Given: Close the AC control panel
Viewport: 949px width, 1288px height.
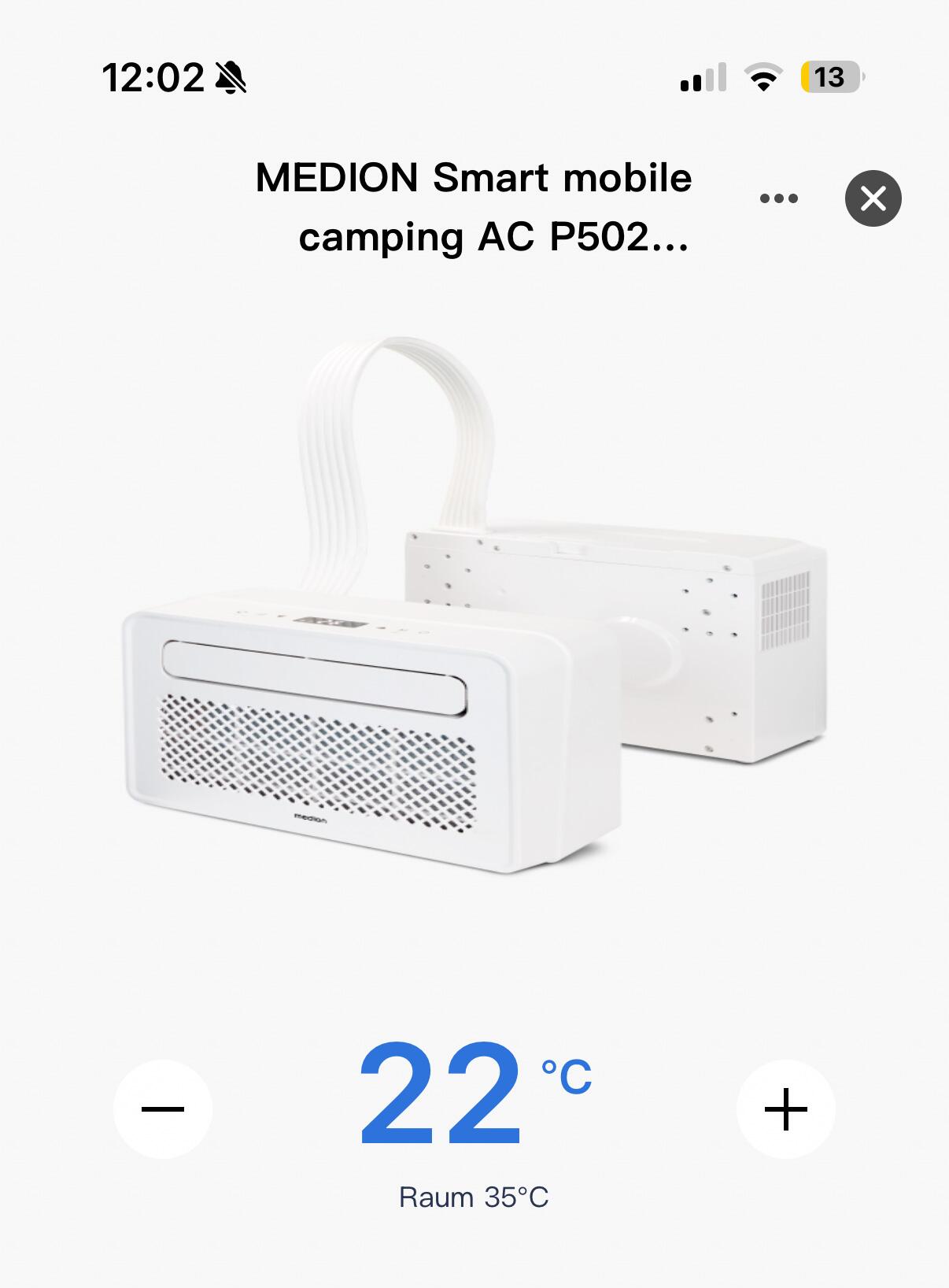Looking at the screenshot, I should [x=873, y=198].
